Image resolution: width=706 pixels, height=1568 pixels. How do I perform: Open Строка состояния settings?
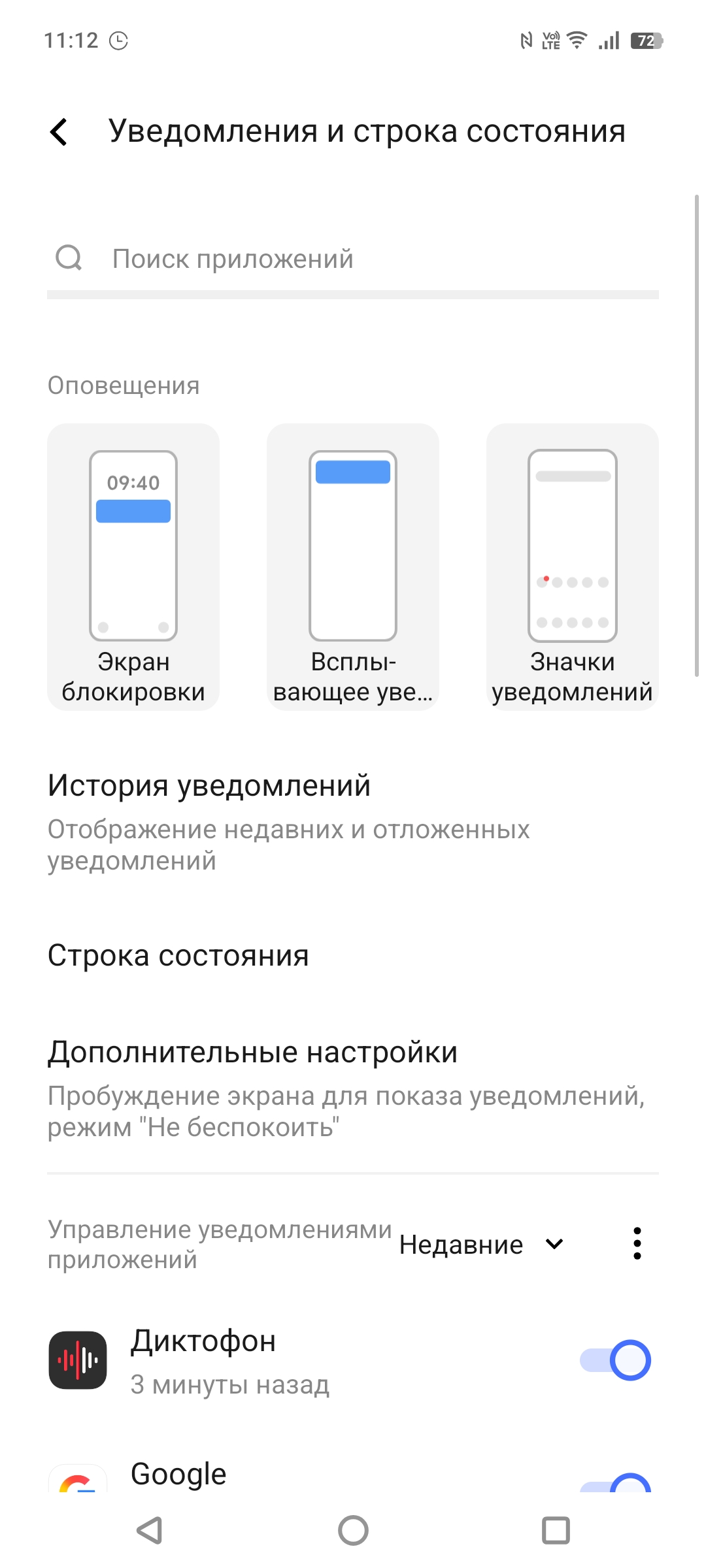point(353,956)
